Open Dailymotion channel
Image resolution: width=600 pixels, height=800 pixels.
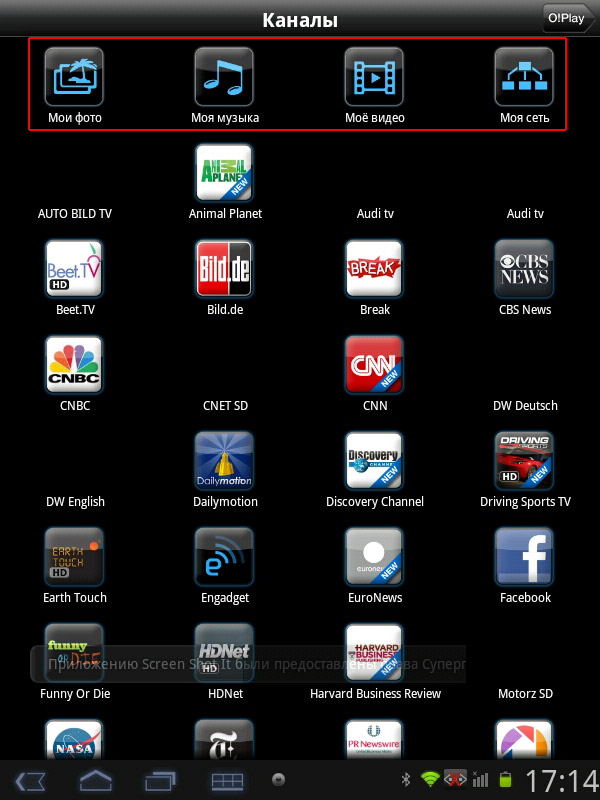coord(224,462)
